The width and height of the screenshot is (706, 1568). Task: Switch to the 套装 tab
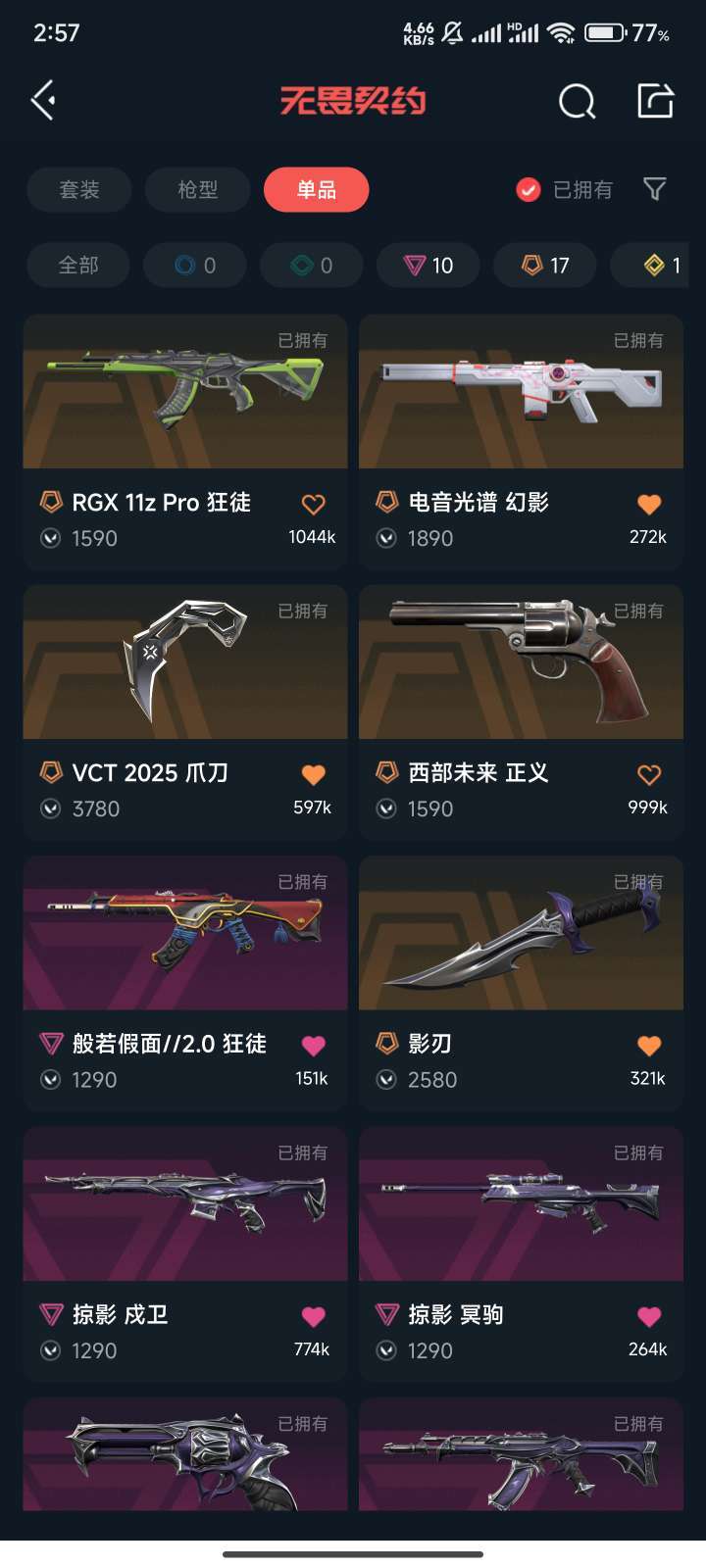(x=79, y=189)
